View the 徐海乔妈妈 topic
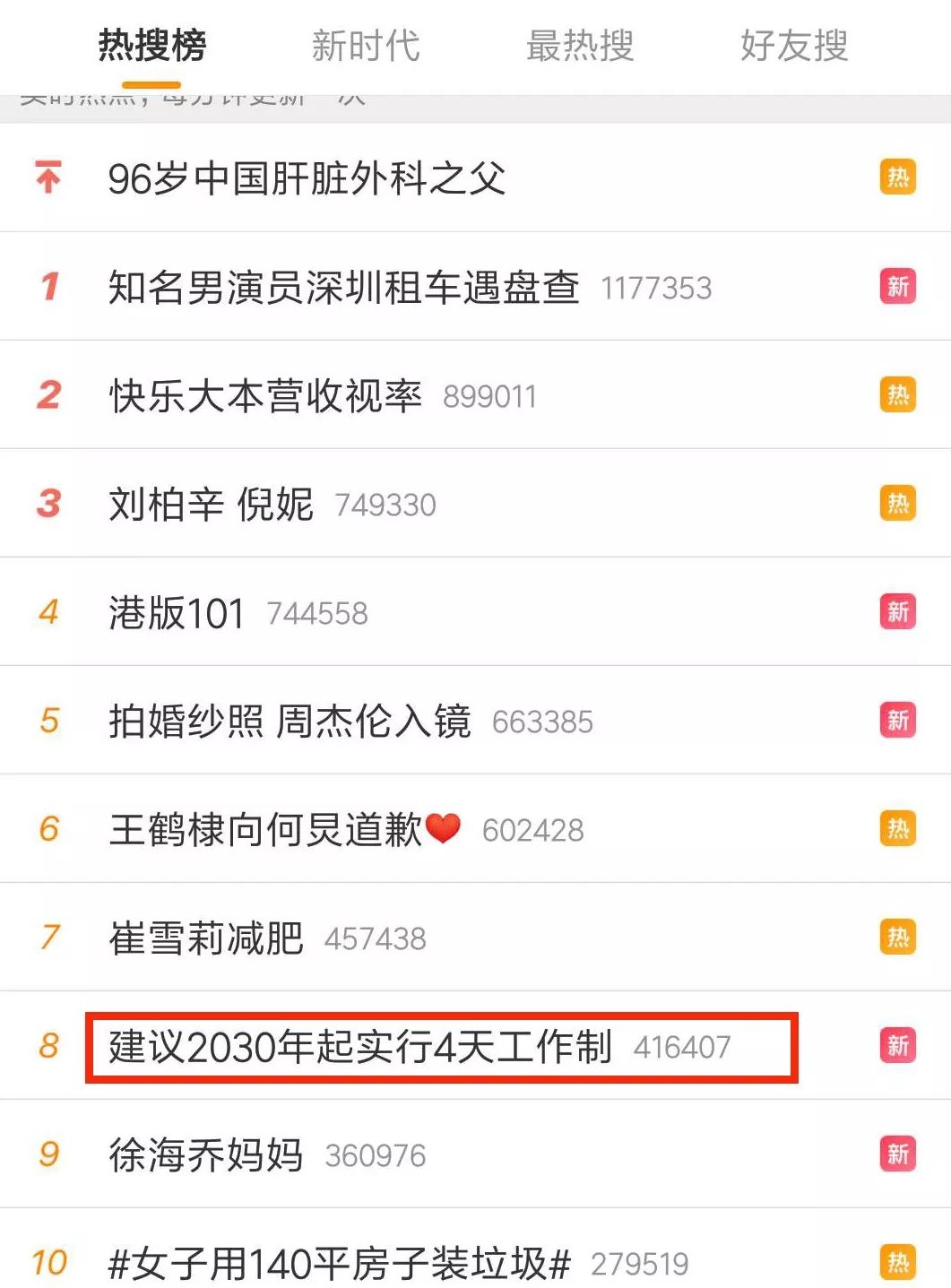 206,1155
